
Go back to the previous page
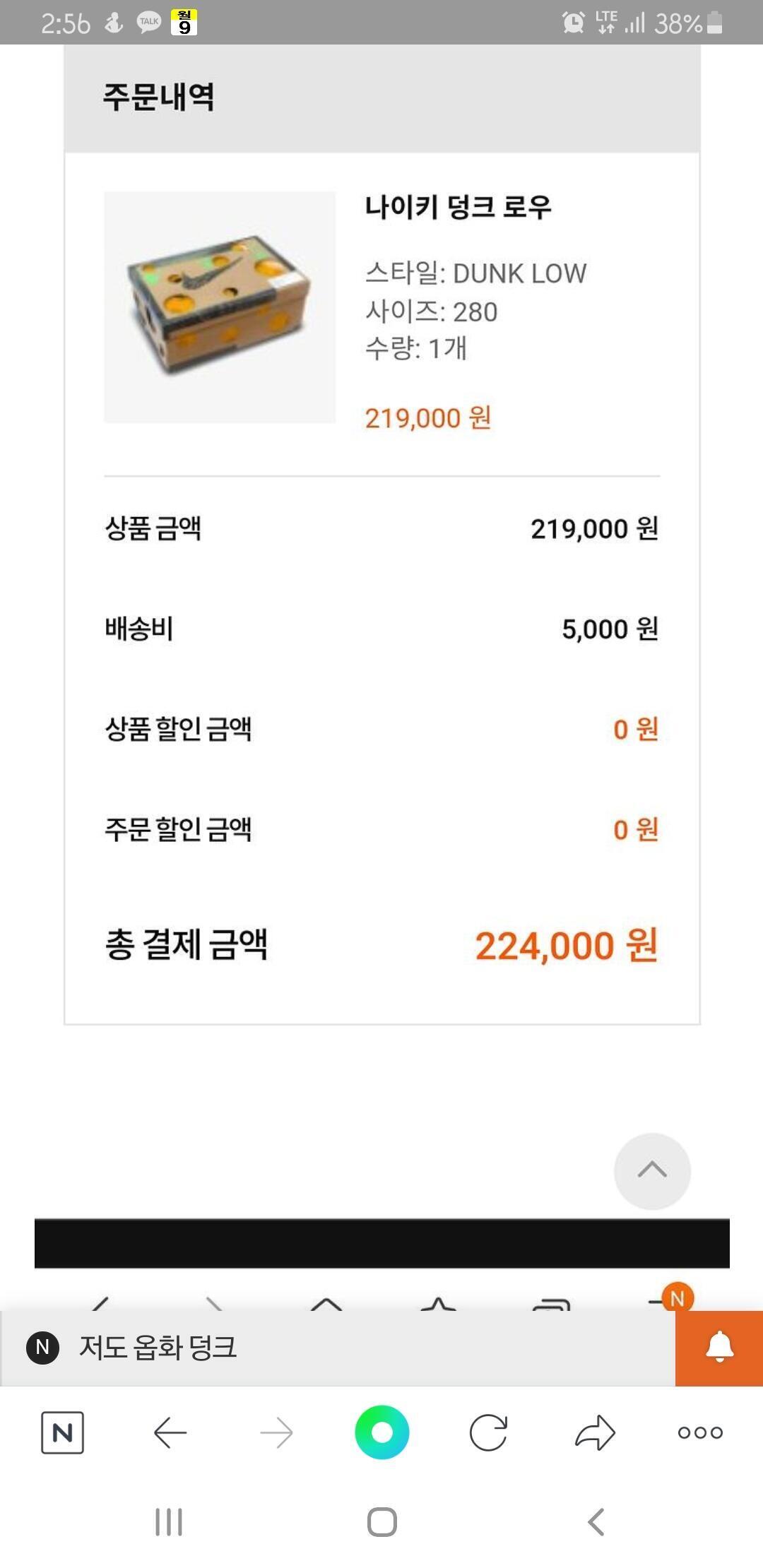(170, 1432)
